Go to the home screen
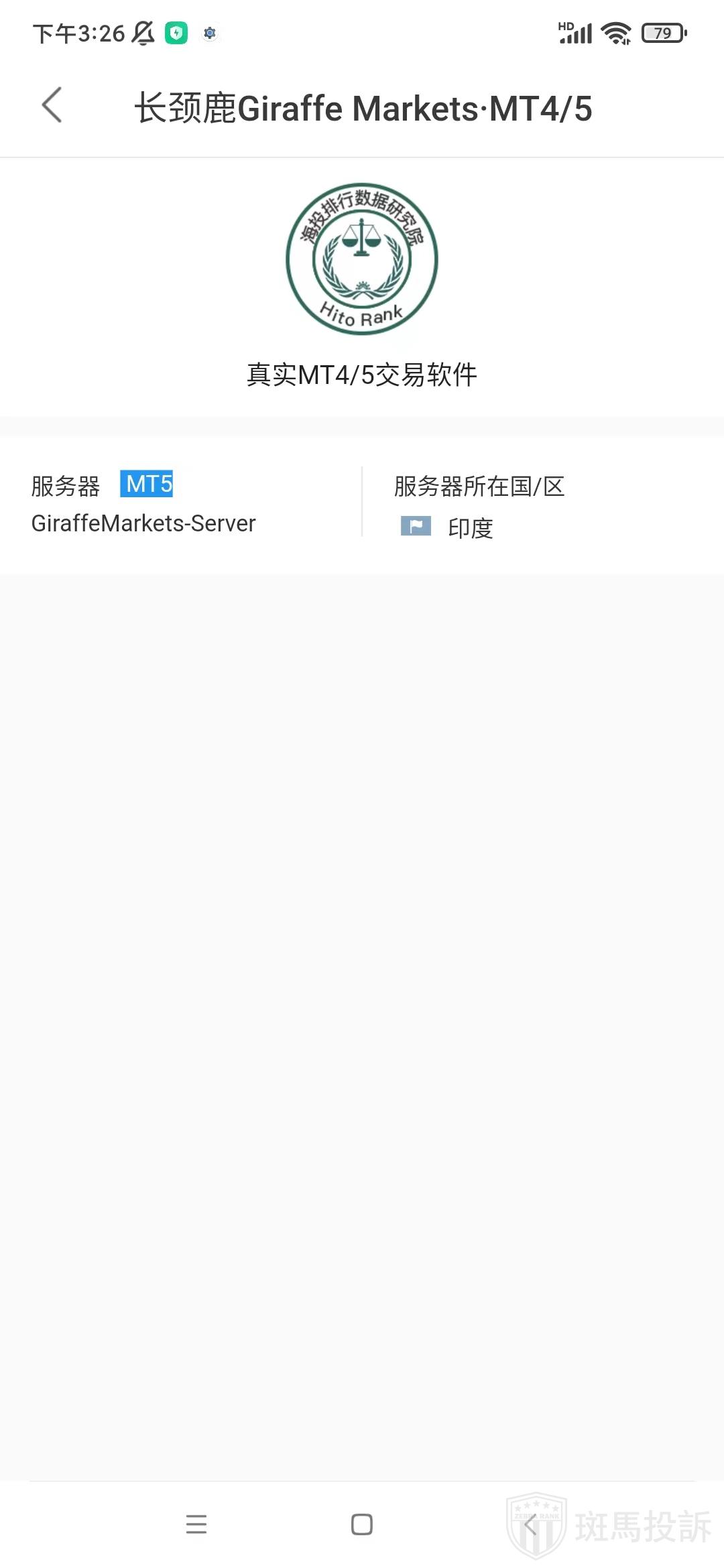 pos(361,1524)
